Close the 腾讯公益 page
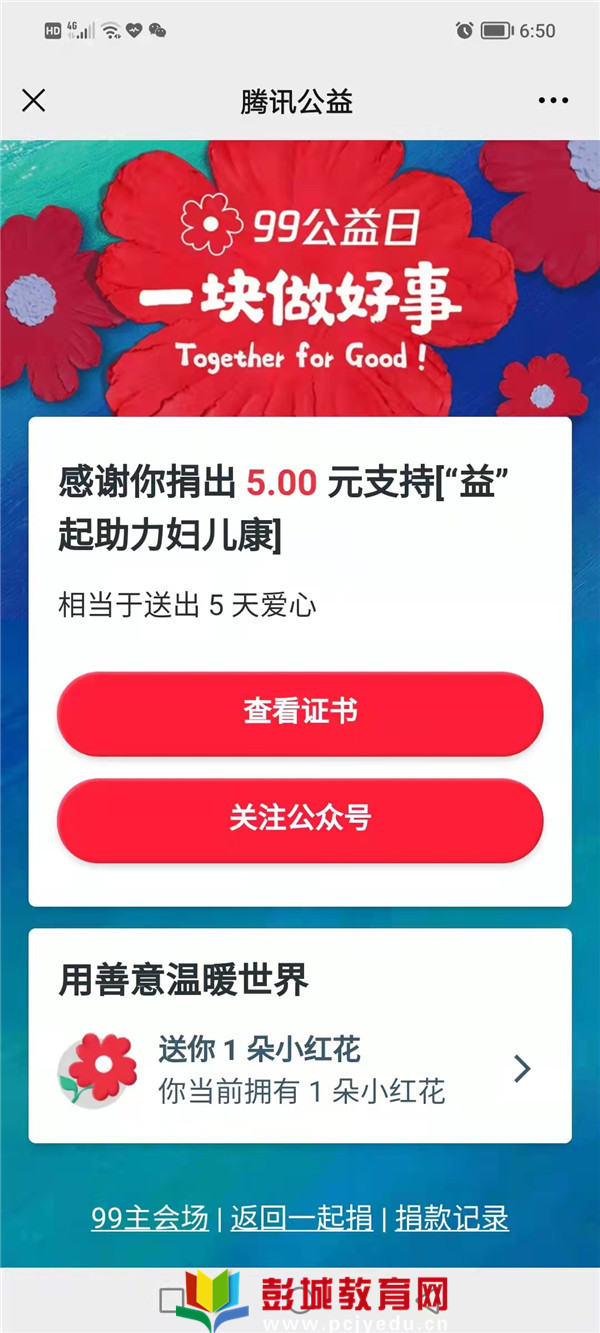600x1333 pixels. coord(34,100)
